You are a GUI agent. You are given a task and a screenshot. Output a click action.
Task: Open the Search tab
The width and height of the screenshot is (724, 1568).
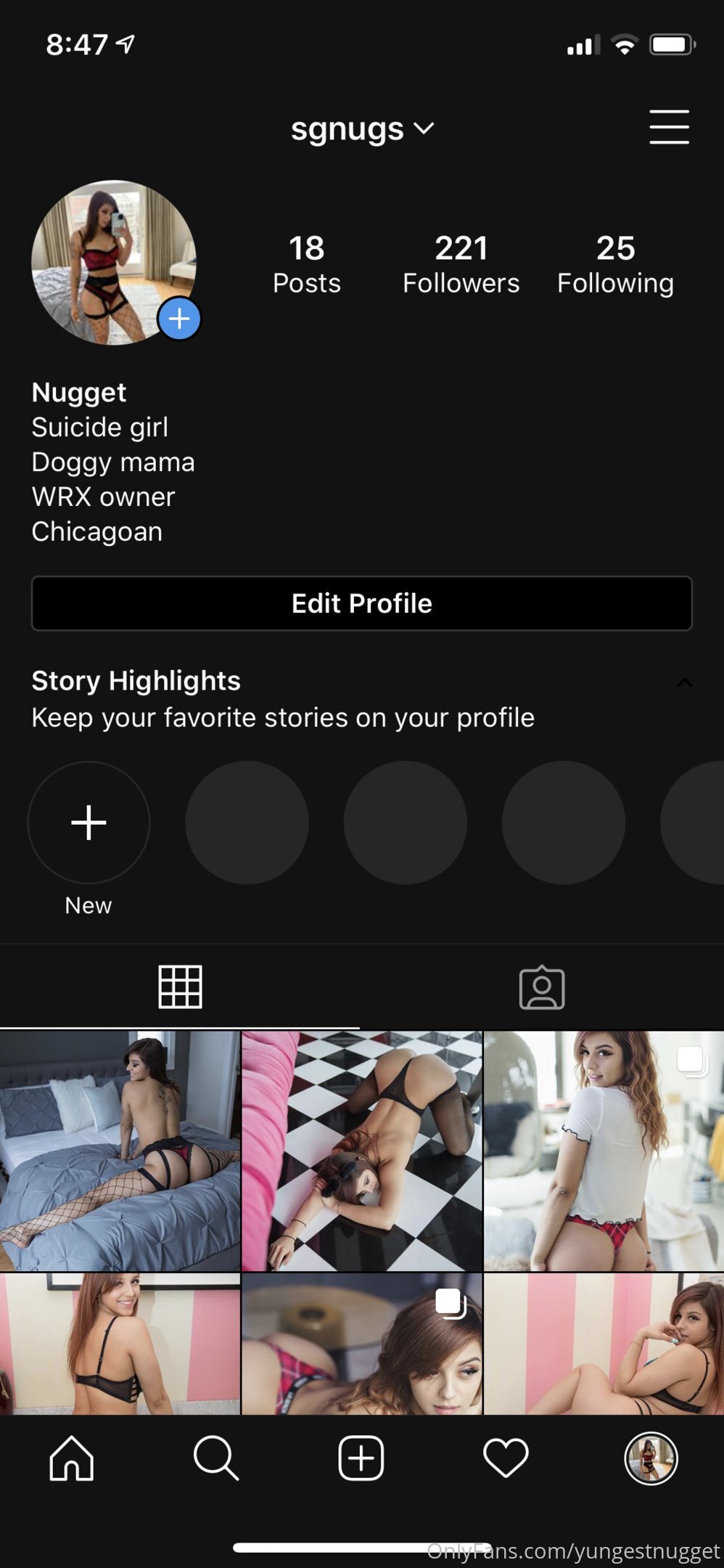tap(215, 1458)
